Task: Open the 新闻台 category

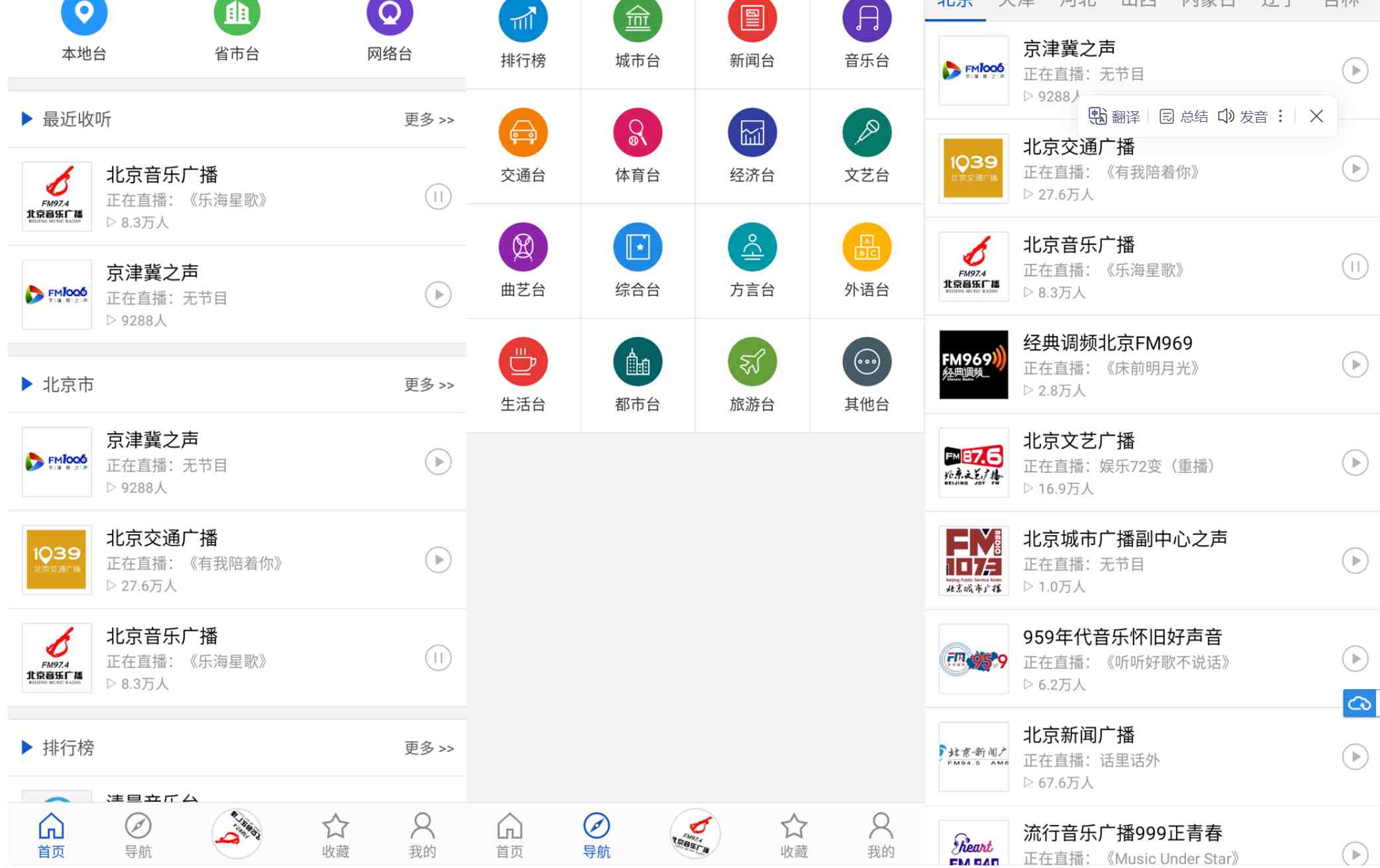Action: pyautogui.click(x=752, y=33)
